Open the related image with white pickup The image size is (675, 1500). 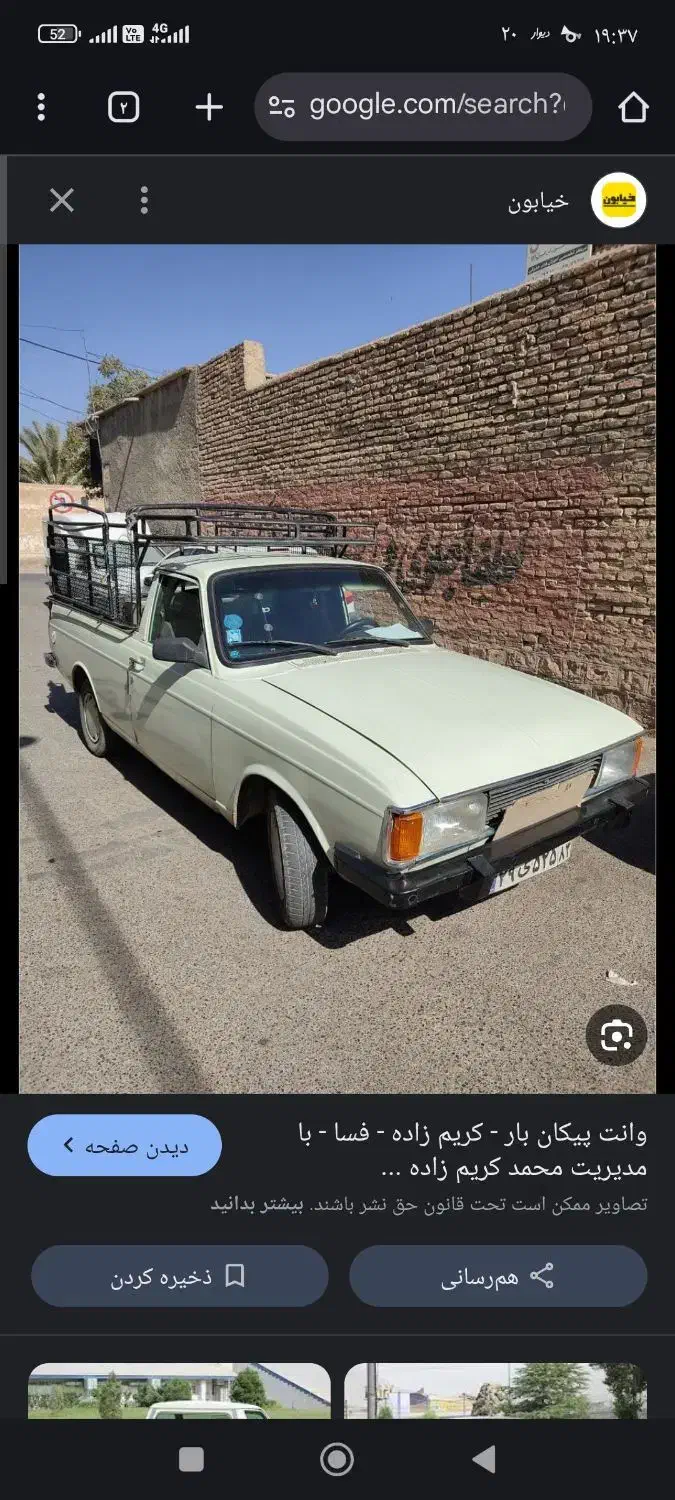(180, 1390)
